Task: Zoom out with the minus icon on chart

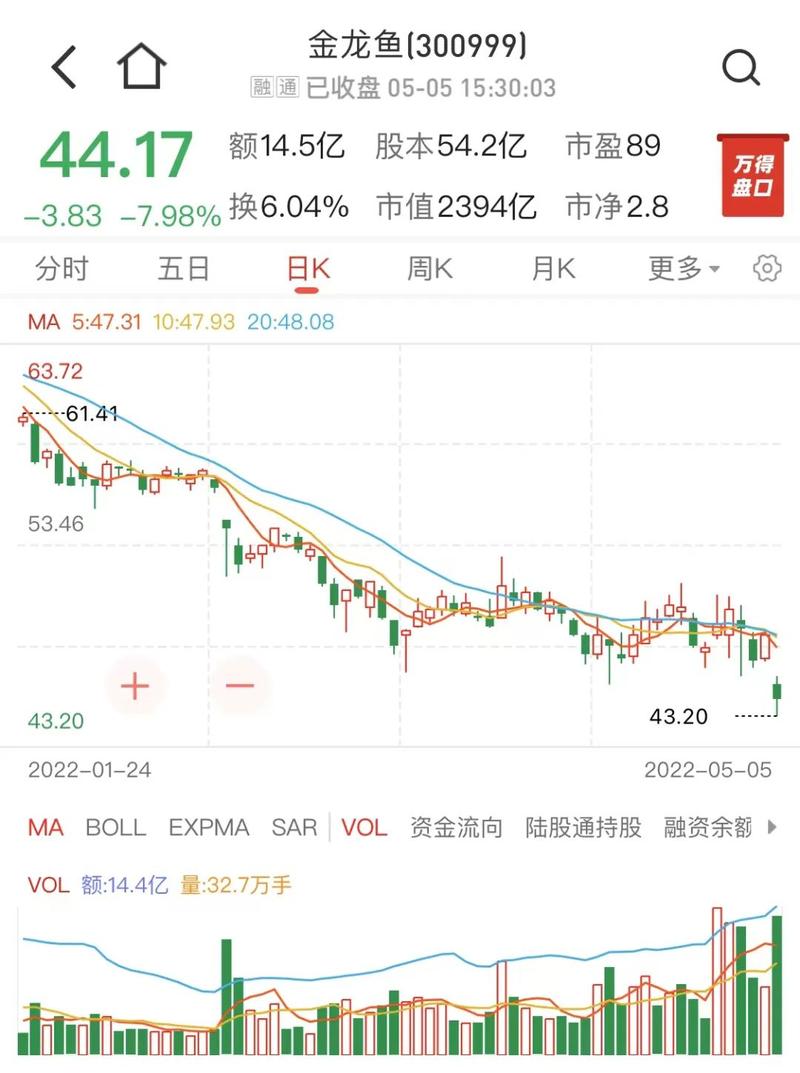Action: point(237,686)
